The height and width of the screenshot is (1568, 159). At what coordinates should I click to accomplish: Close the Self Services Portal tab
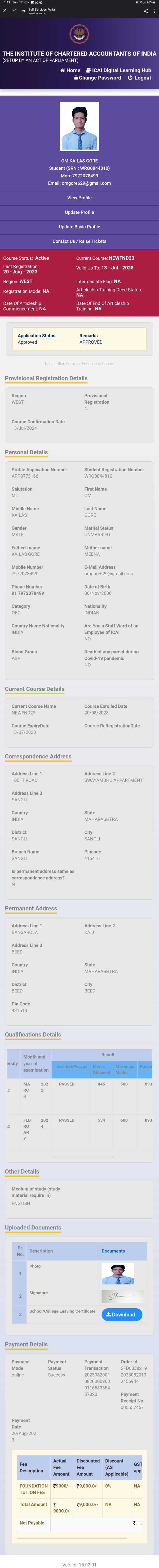coord(5,10)
